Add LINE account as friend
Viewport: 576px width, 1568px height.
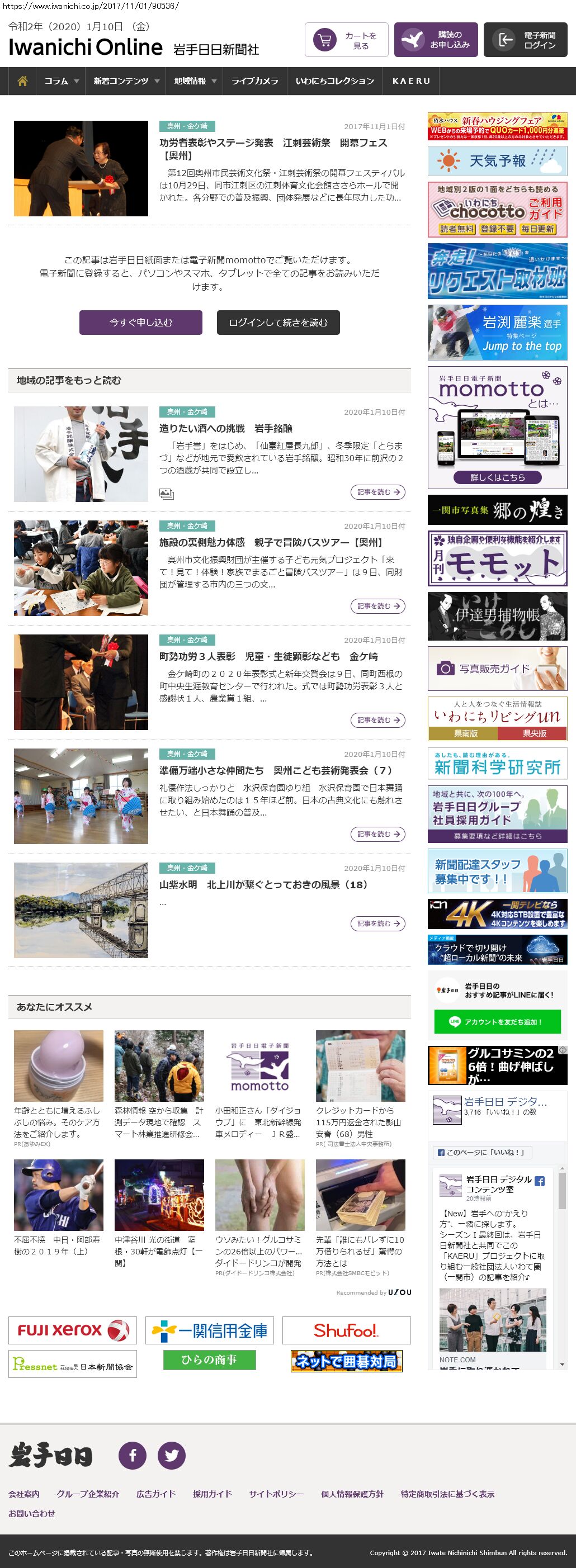tap(498, 1022)
